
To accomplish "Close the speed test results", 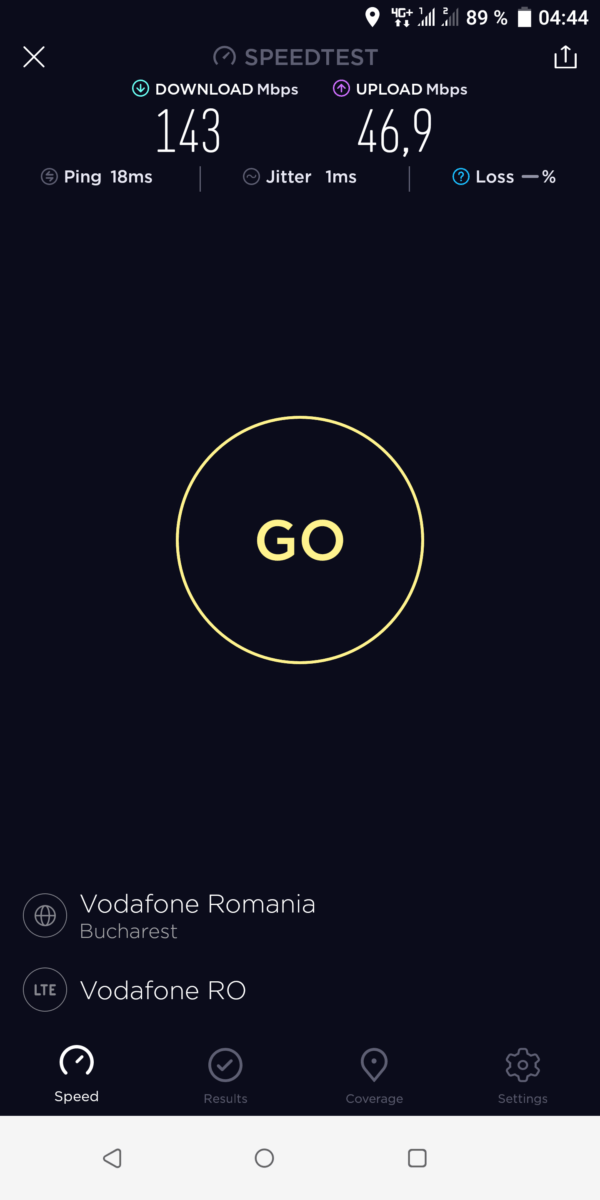I will (34, 57).
